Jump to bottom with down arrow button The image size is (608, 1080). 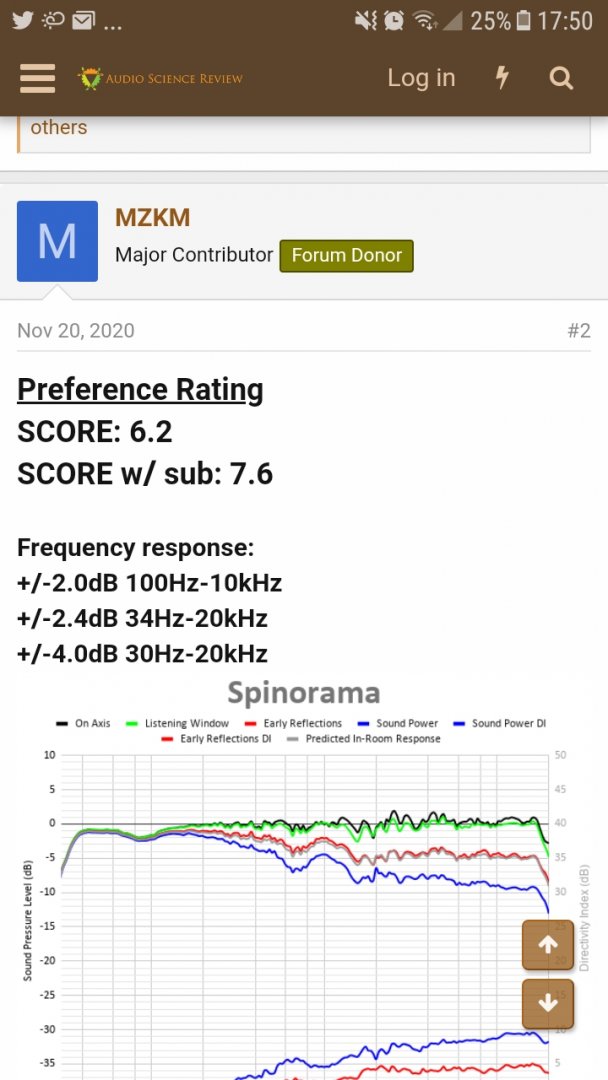coord(547,1004)
